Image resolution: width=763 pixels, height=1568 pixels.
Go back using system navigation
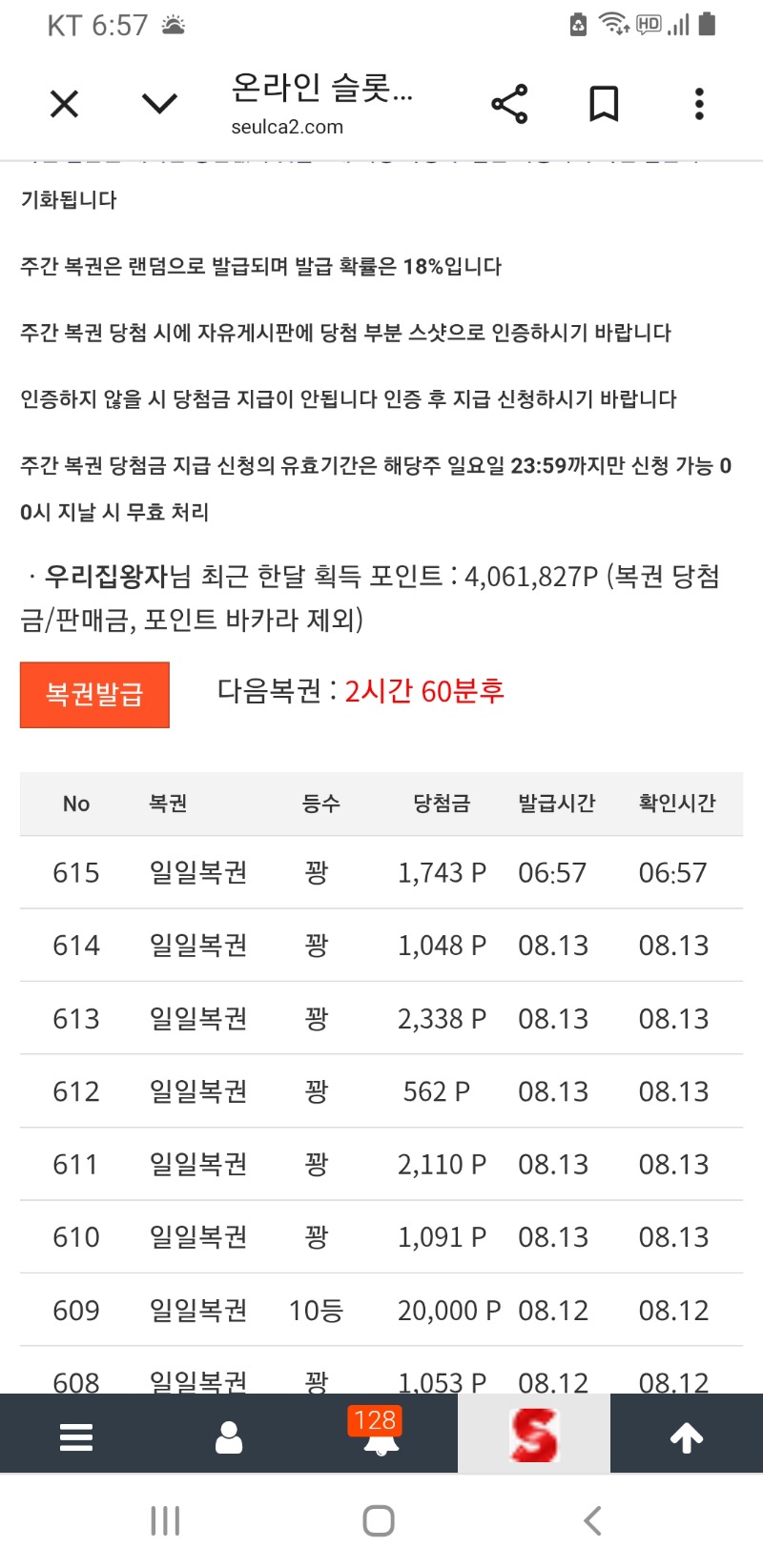[592, 1520]
